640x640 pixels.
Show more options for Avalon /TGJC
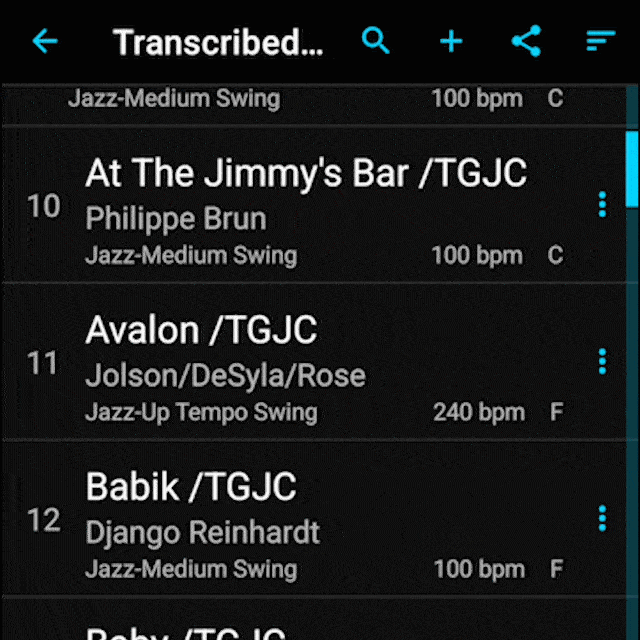(x=602, y=361)
